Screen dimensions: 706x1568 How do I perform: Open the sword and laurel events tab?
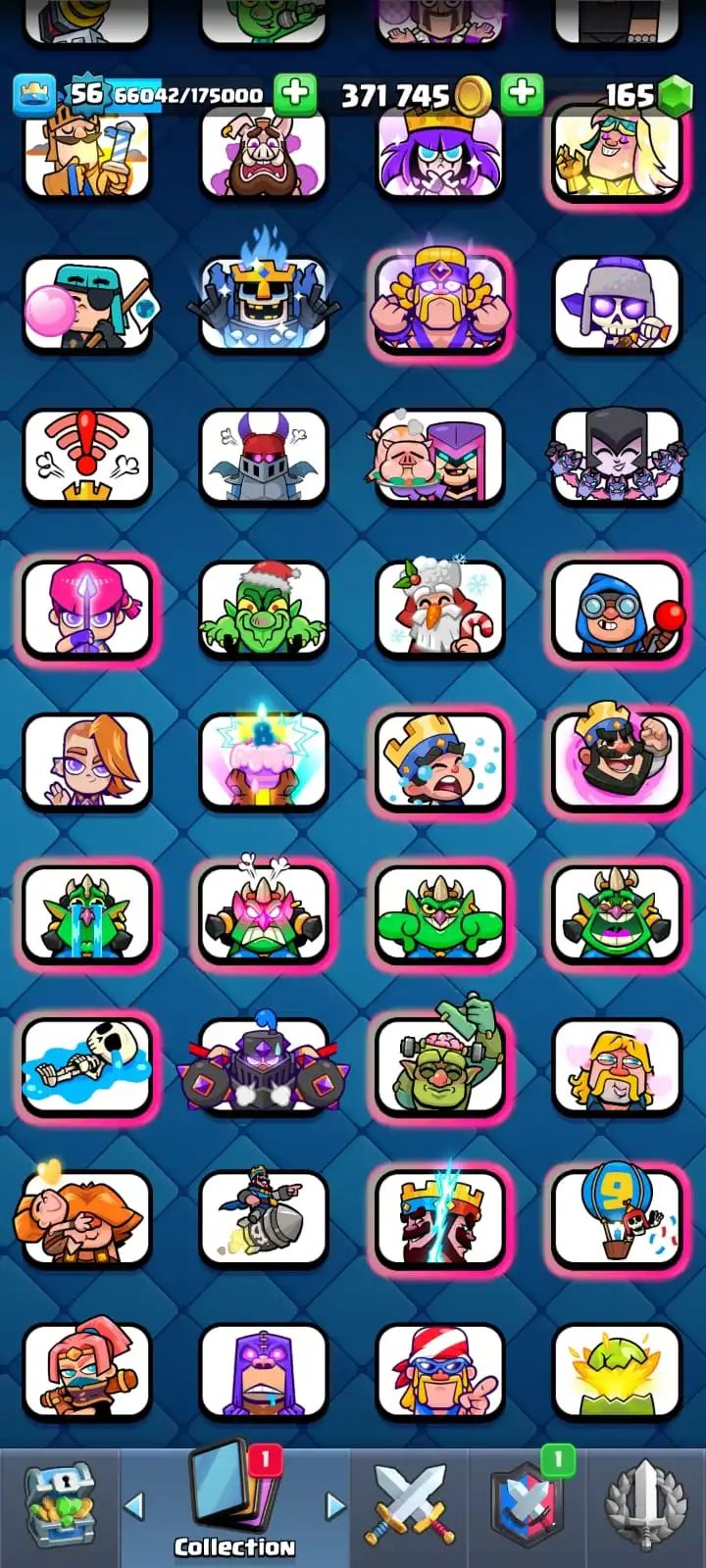point(645,1506)
